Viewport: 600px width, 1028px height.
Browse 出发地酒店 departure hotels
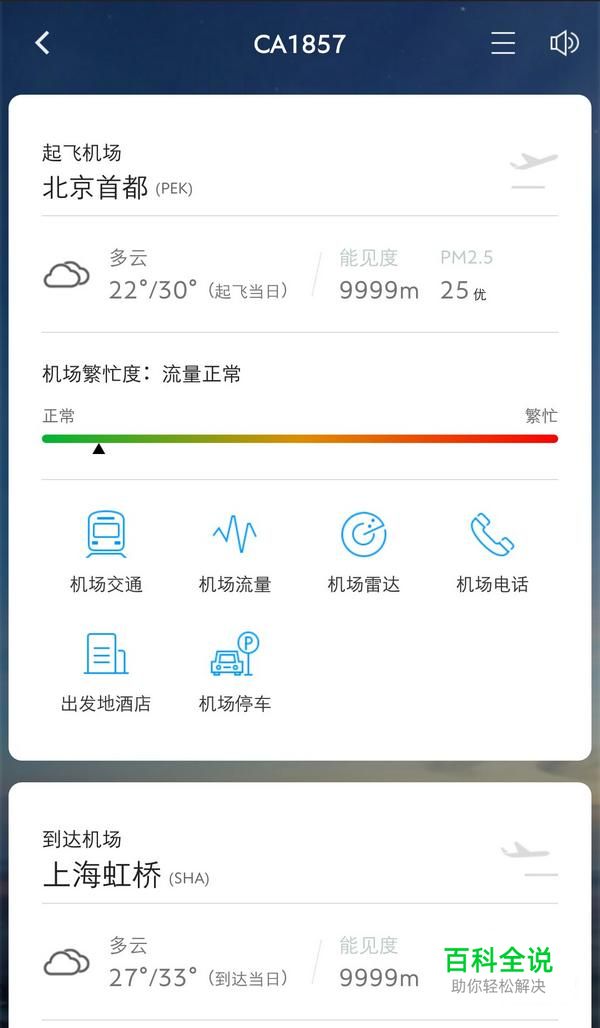[106, 670]
